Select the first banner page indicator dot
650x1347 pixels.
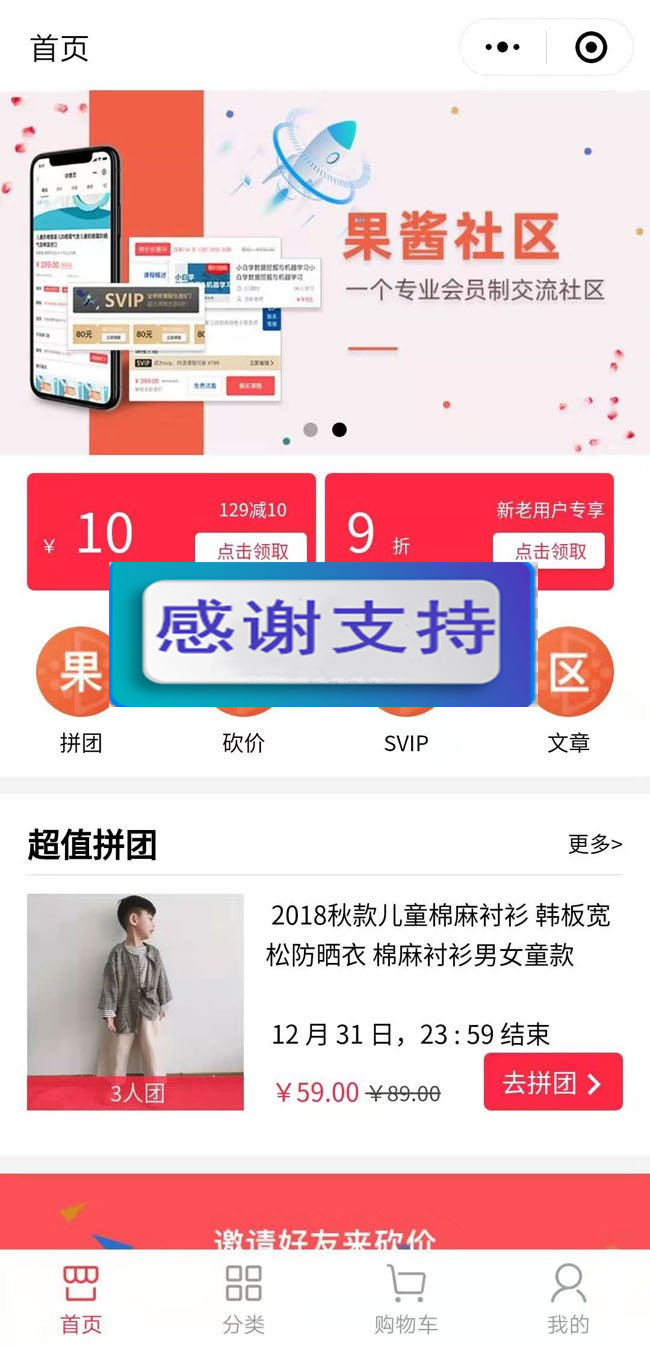point(310,429)
